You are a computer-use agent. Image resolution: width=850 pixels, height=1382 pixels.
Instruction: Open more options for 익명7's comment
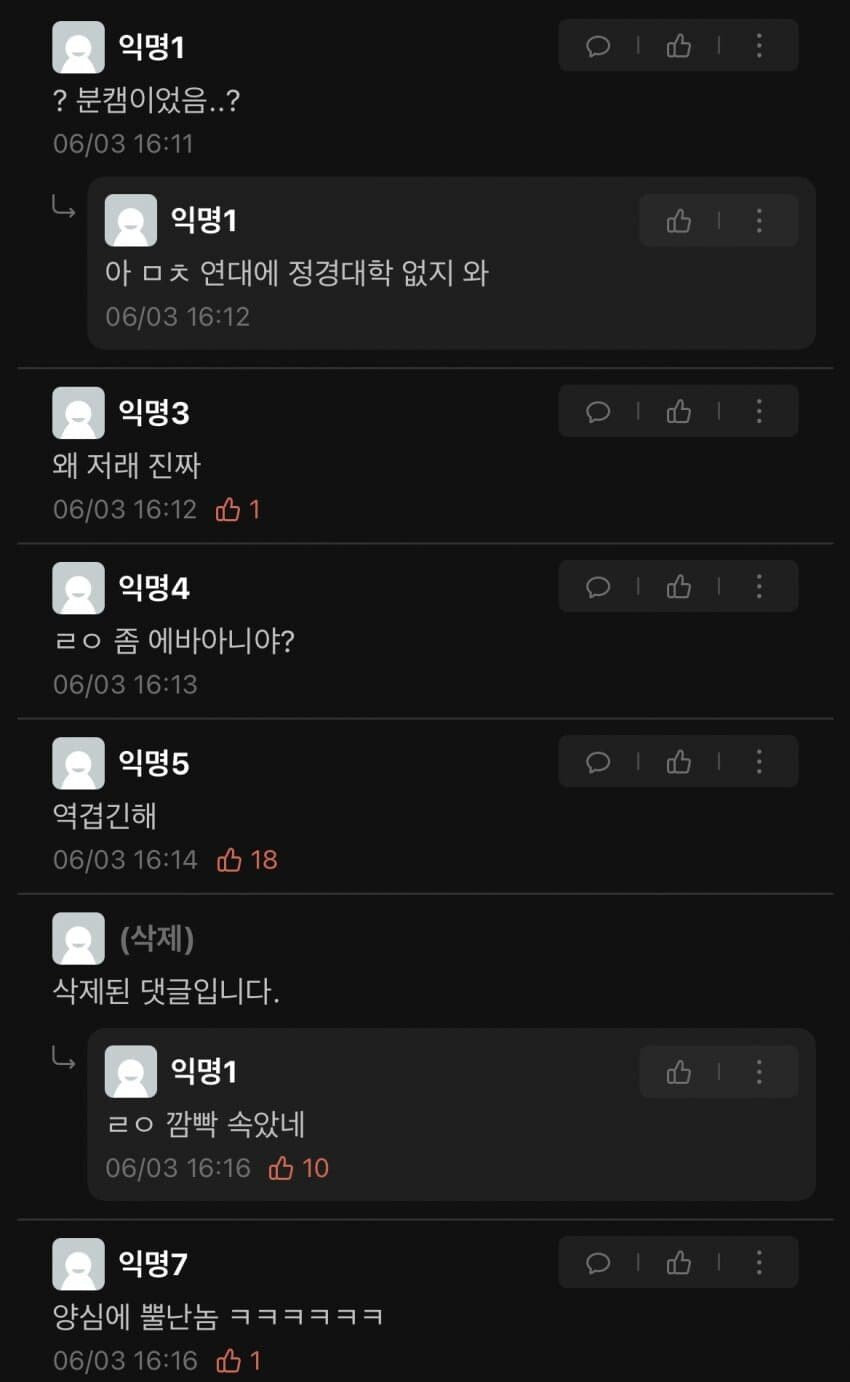[x=759, y=1263]
